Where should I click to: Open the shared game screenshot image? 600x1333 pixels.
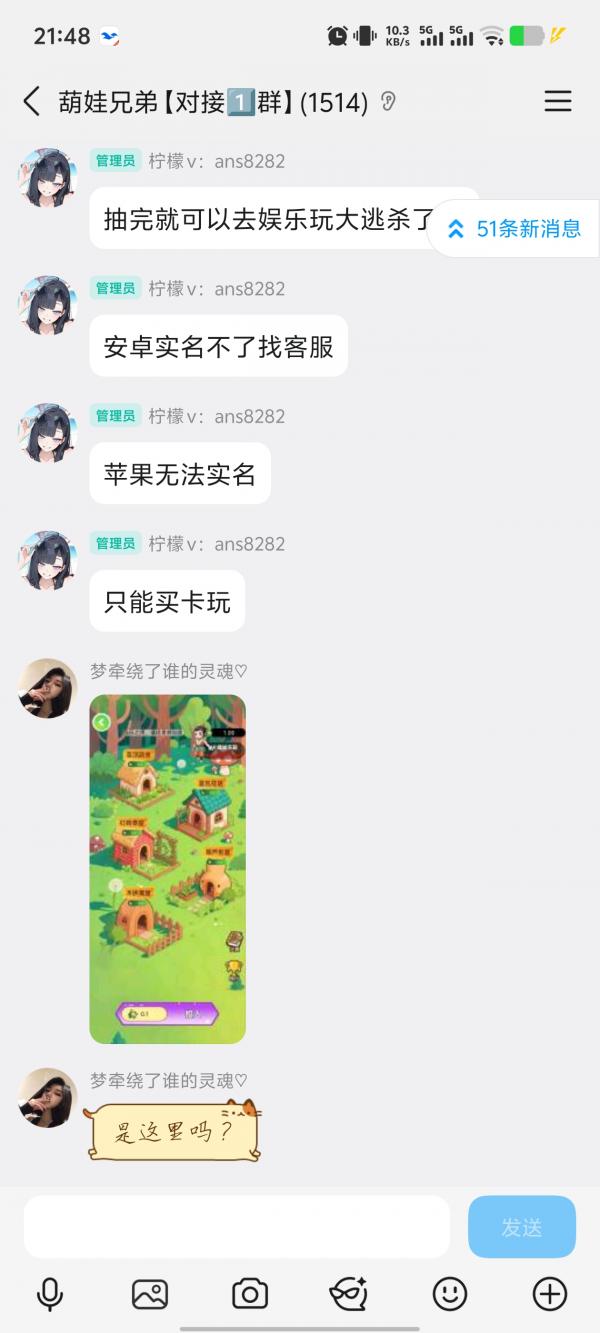[167, 869]
